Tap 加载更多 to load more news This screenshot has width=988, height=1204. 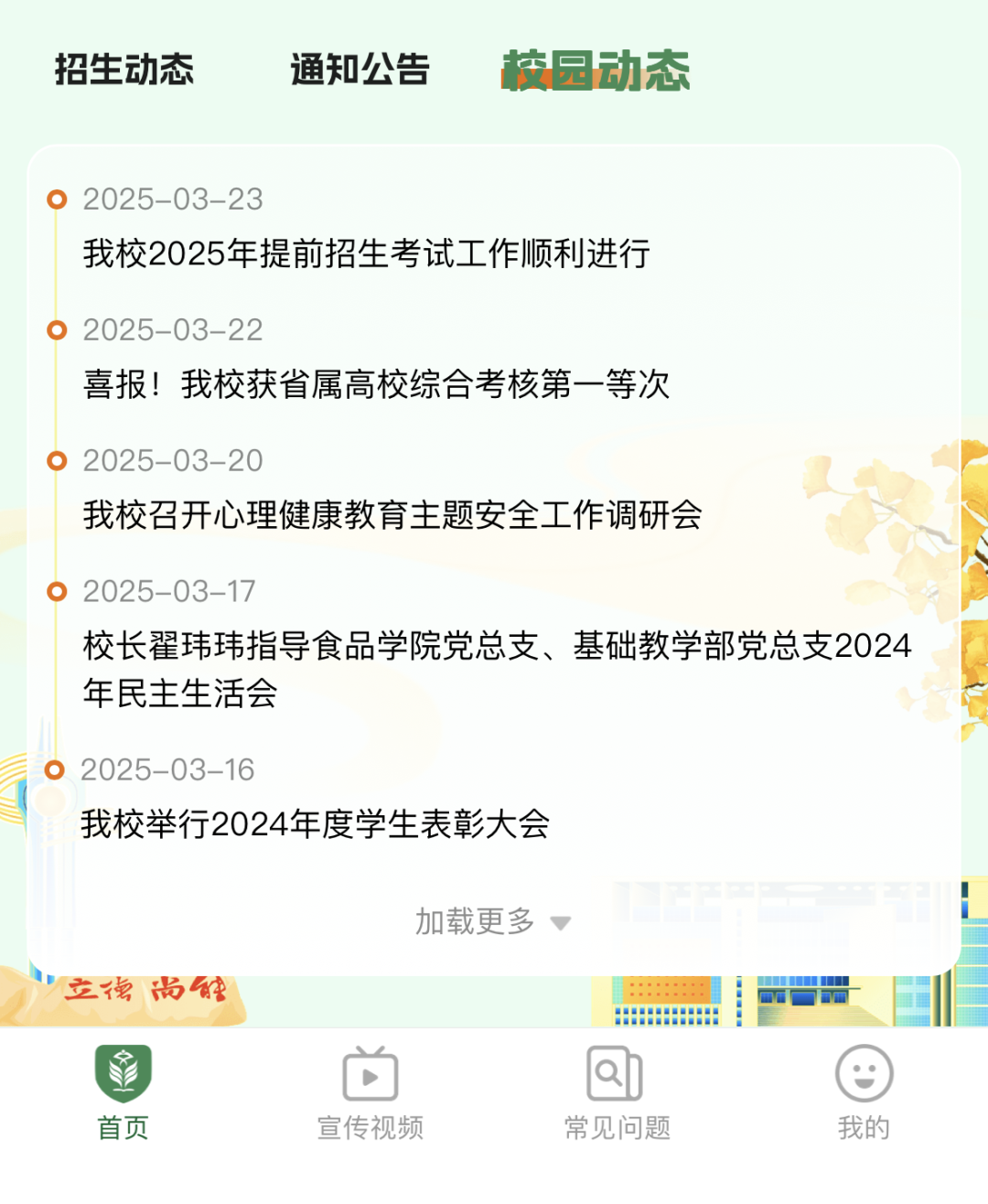pos(492,921)
